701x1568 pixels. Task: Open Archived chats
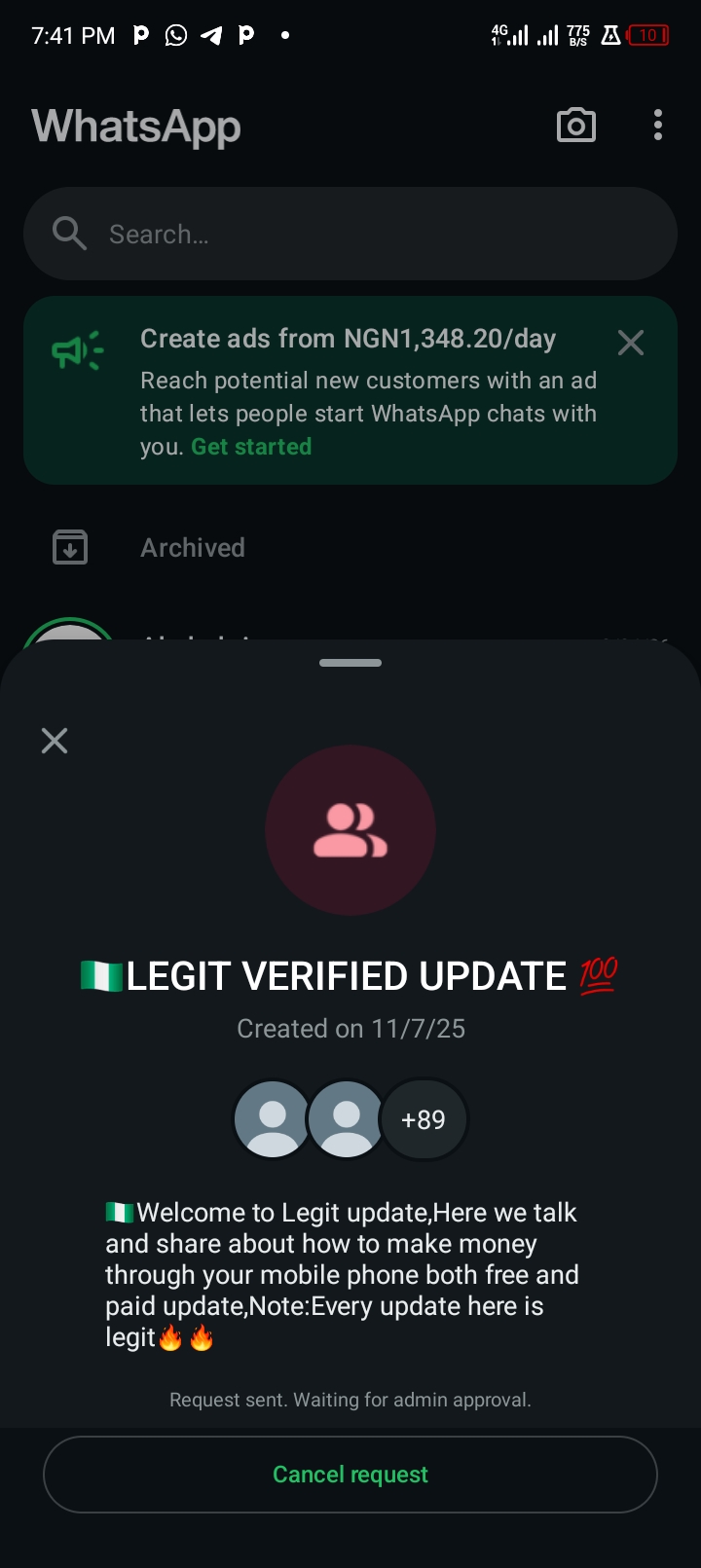pyautogui.click(x=193, y=548)
